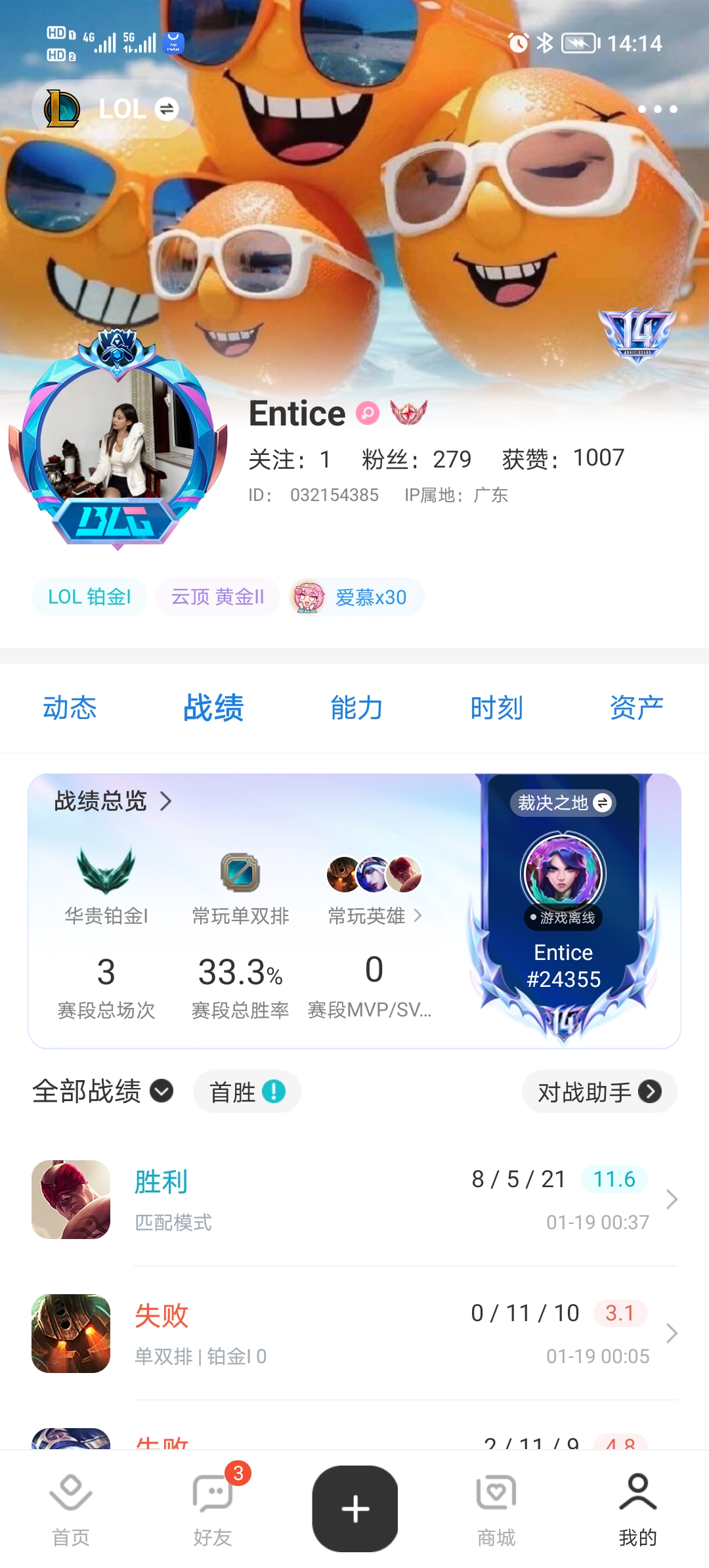This screenshot has width=709, height=1568.
Task: Open the 爱慕x30 chip
Action: click(356, 597)
